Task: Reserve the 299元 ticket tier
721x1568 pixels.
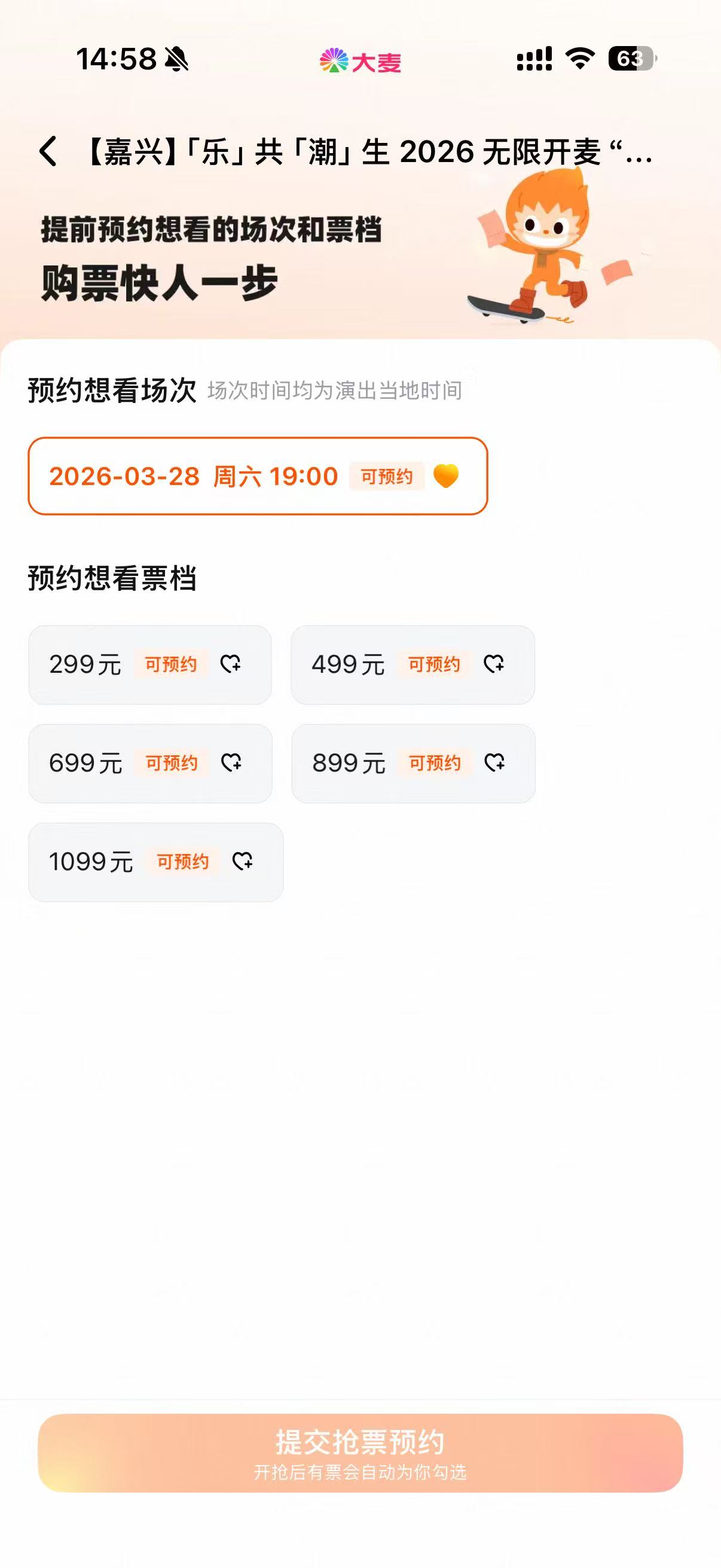Action: click(x=149, y=665)
